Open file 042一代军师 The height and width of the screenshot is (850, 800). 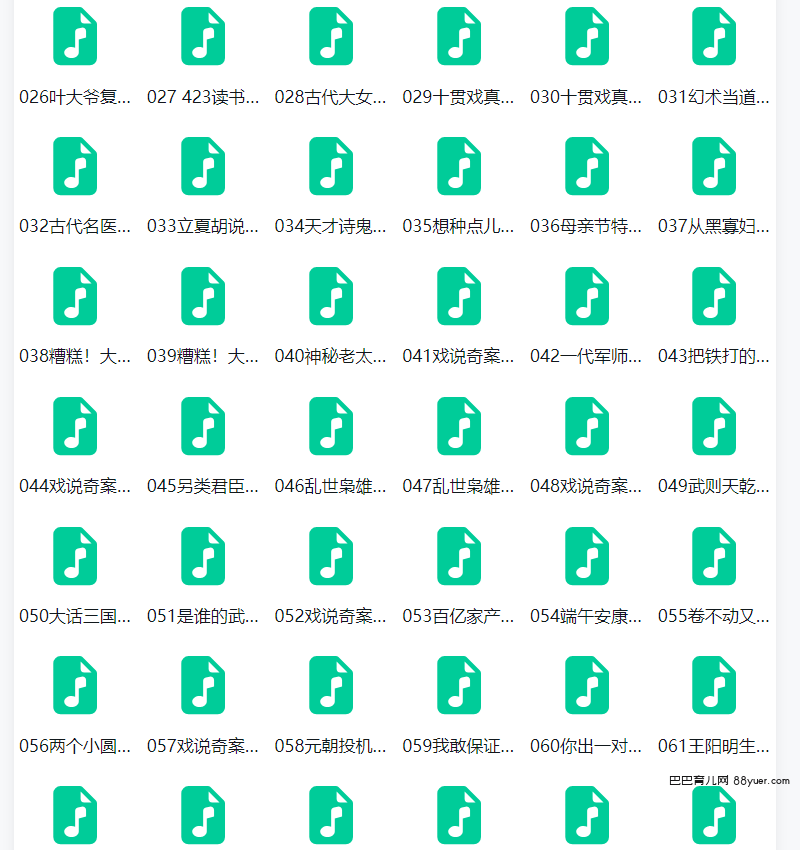tap(587, 296)
